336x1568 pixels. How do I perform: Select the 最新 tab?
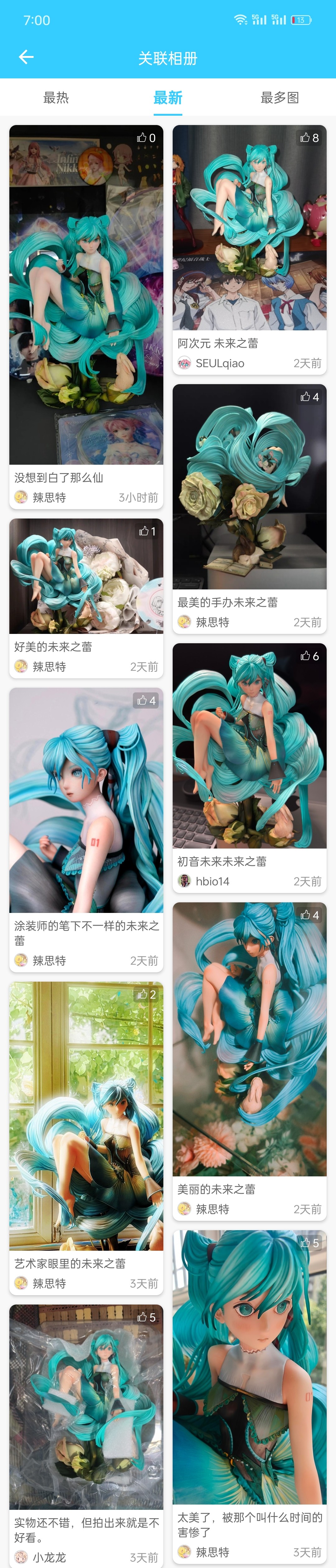coord(167,97)
